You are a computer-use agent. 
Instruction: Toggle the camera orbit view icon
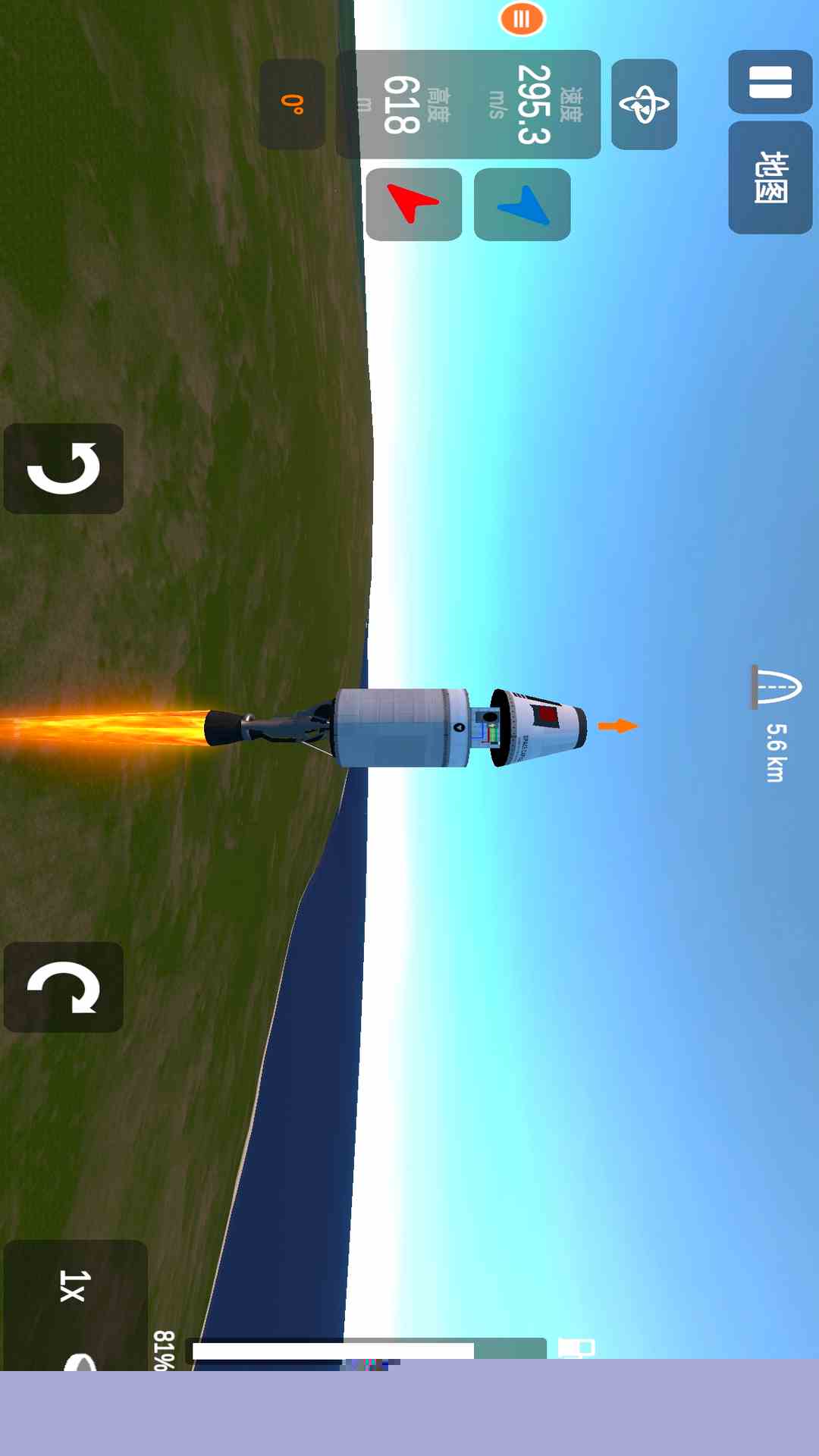tap(644, 105)
